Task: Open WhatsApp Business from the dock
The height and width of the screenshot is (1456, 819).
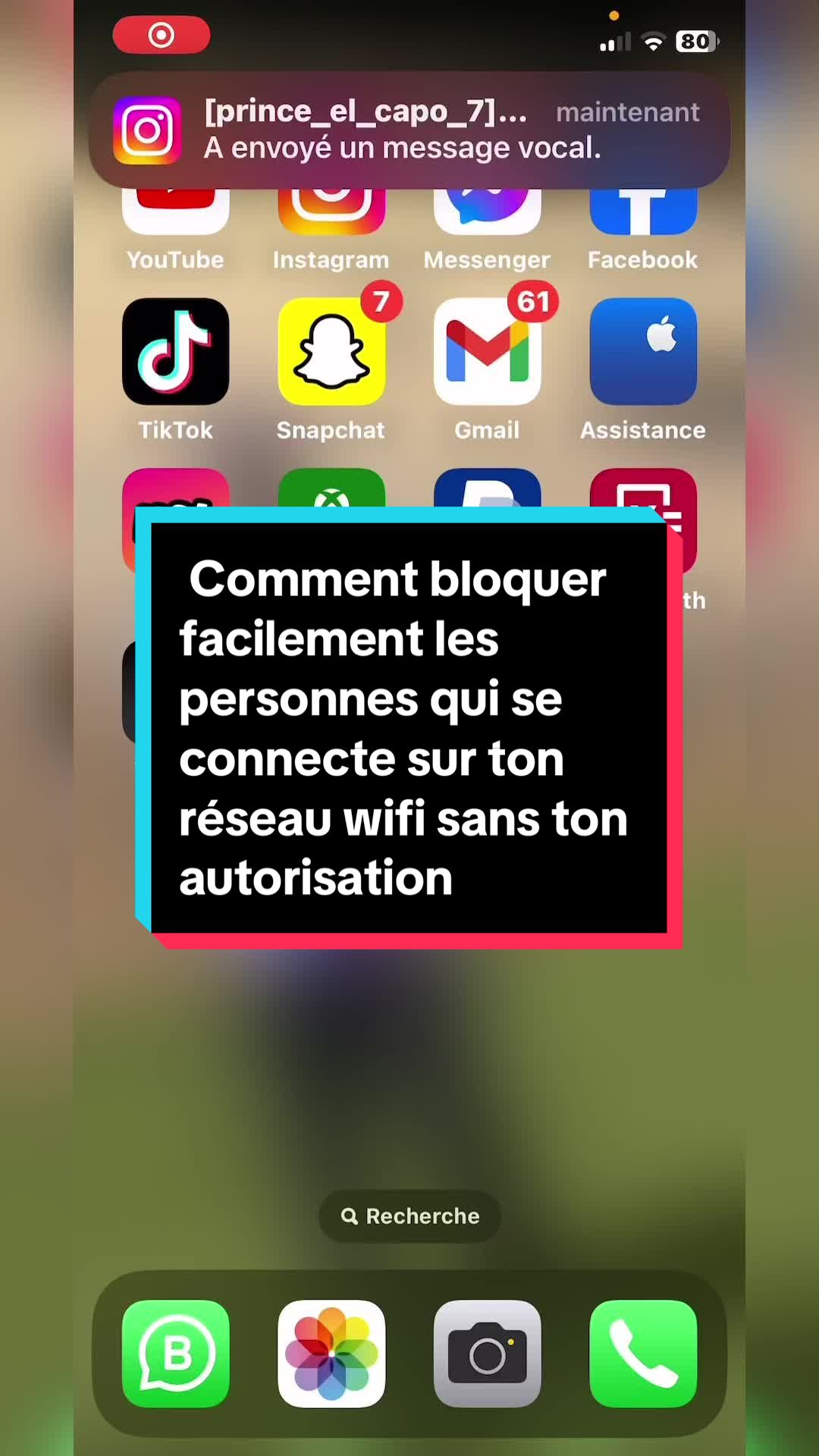Action: click(175, 1354)
